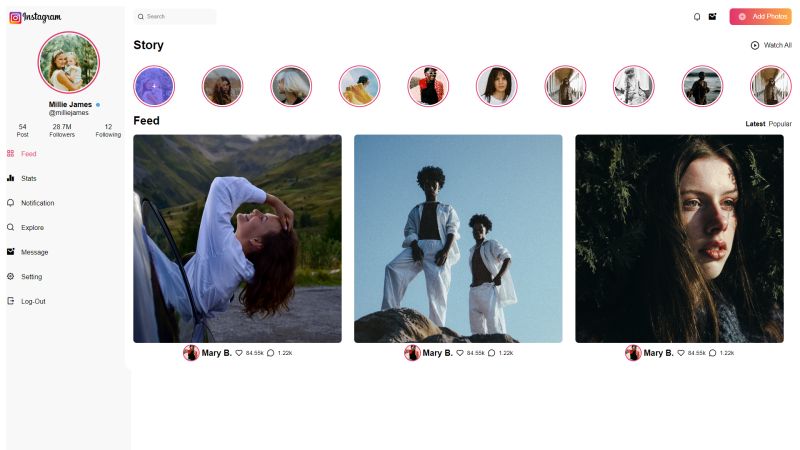Image resolution: width=800 pixels, height=450 pixels.
Task: Watch all stories
Action: tap(771, 45)
